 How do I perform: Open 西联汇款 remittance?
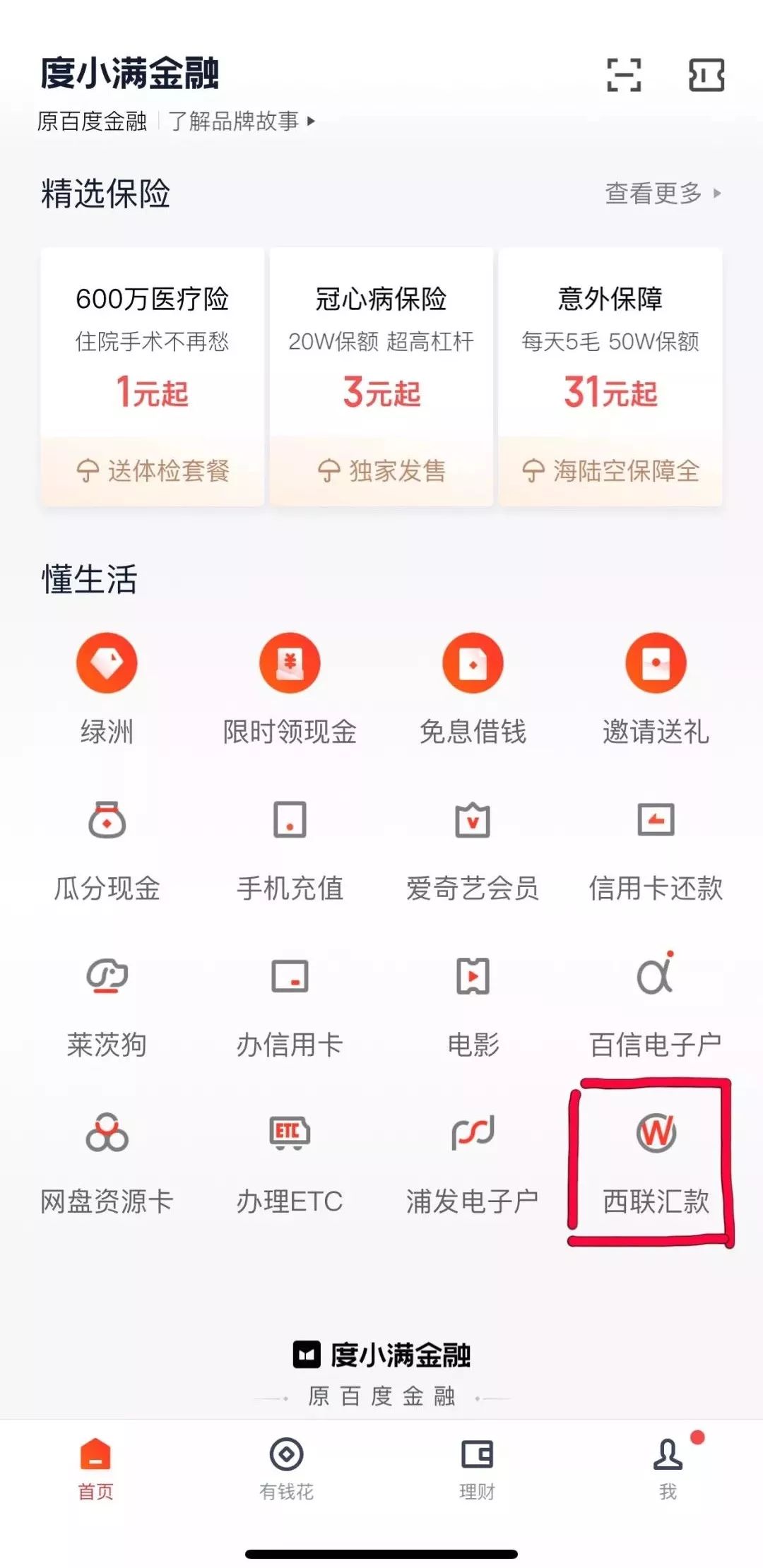pos(656,1162)
